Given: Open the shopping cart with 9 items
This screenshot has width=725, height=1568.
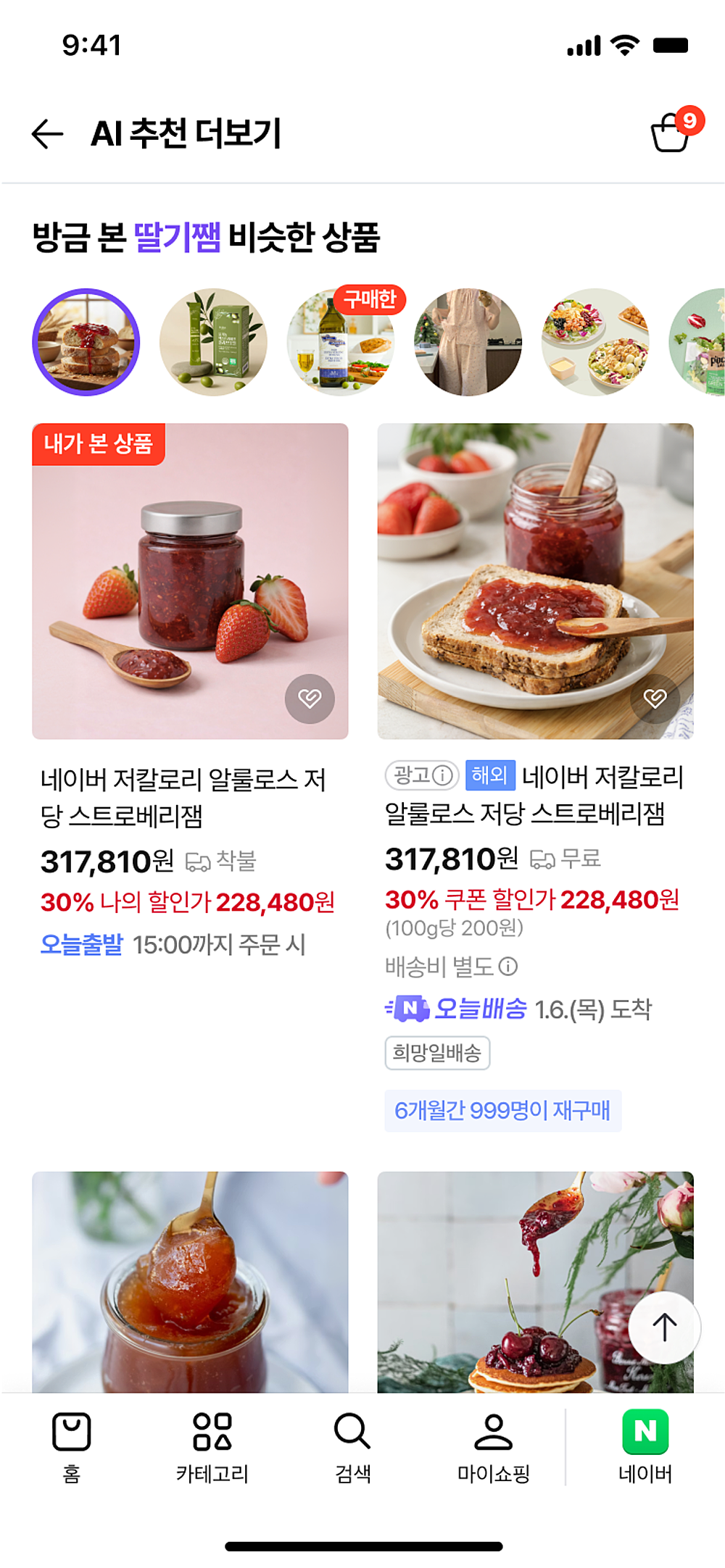Looking at the screenshot, I should (670, 133).
